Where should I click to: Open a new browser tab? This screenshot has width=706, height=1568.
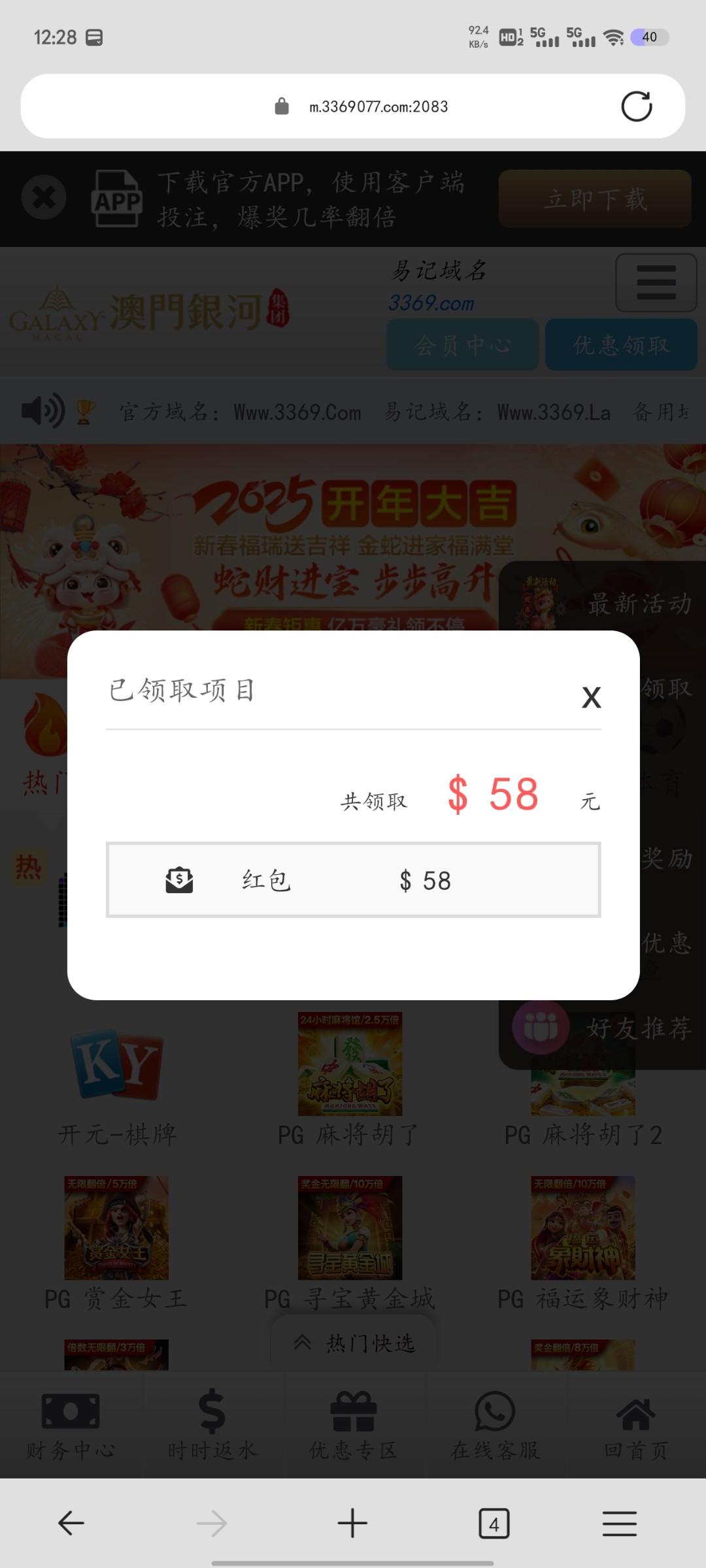tap(352, 1523)
